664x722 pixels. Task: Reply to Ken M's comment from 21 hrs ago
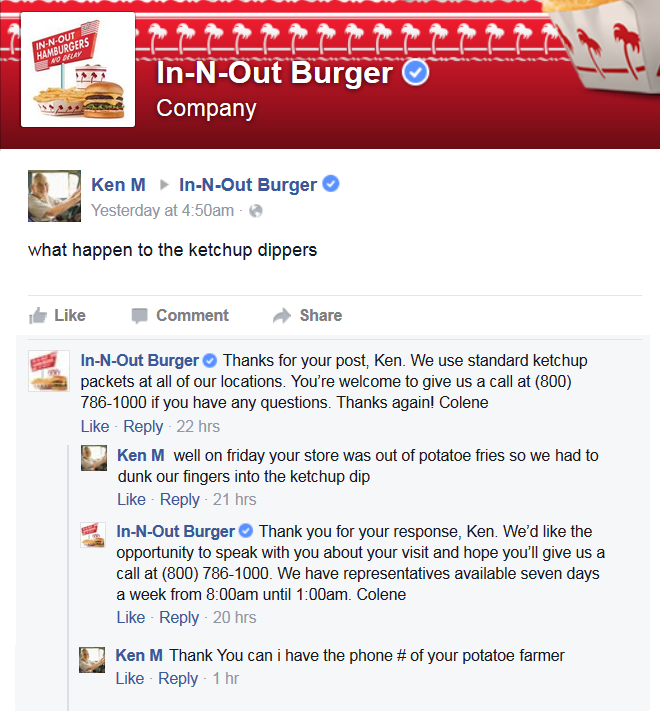tap(180, 499)
